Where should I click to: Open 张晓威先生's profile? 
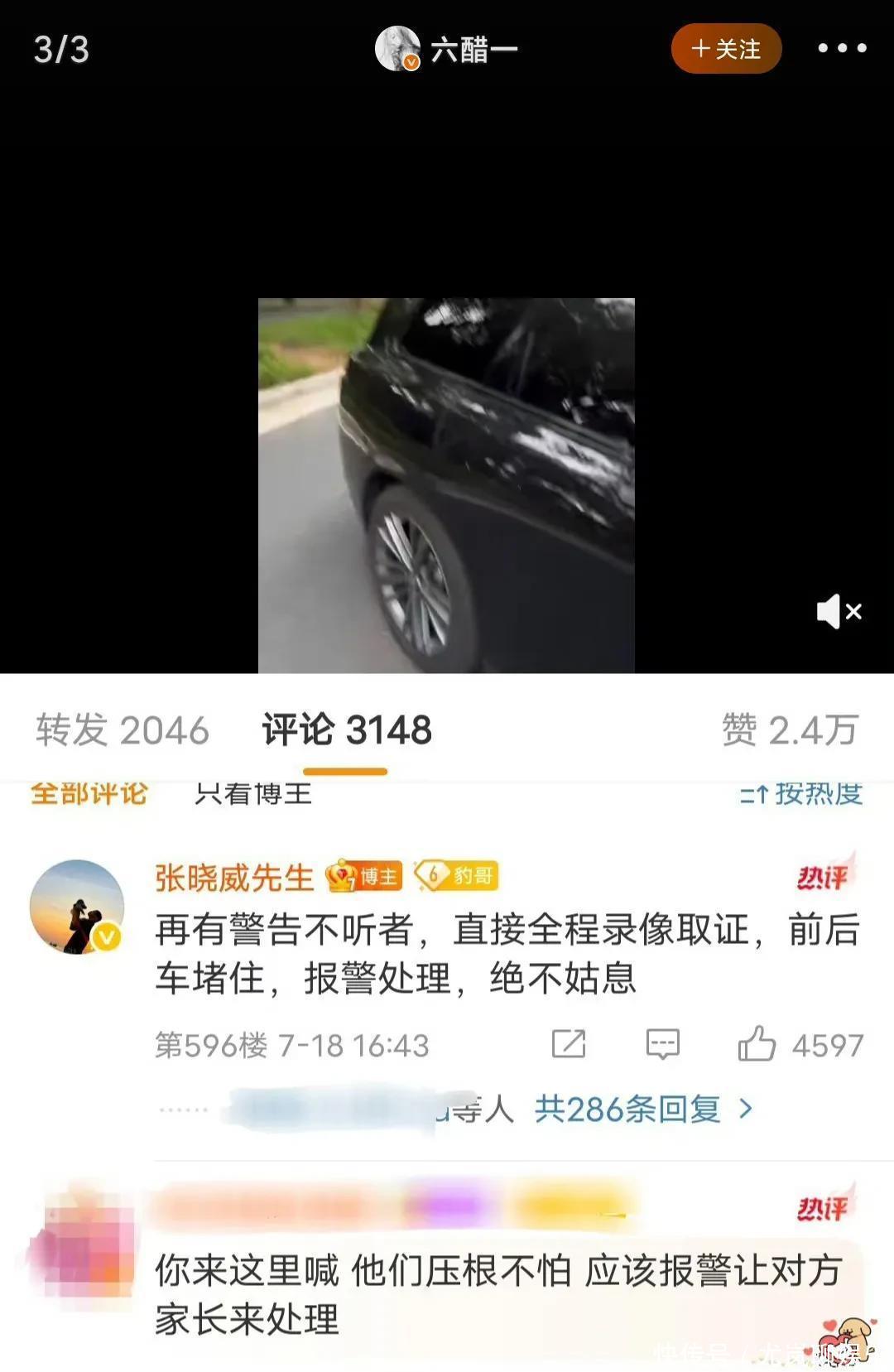tap(234, 878)
